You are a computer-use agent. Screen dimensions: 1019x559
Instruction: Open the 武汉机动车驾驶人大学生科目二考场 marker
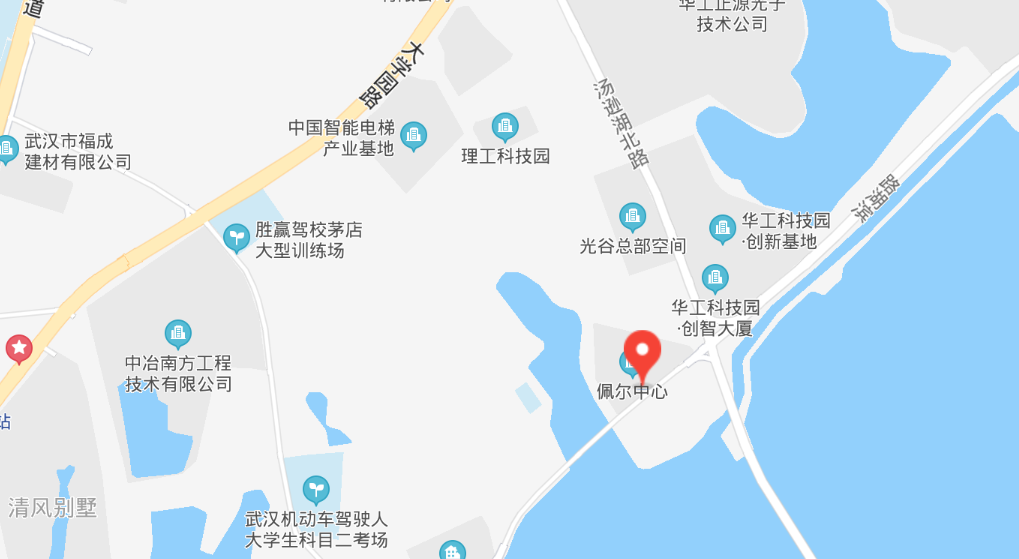point(316,490)
